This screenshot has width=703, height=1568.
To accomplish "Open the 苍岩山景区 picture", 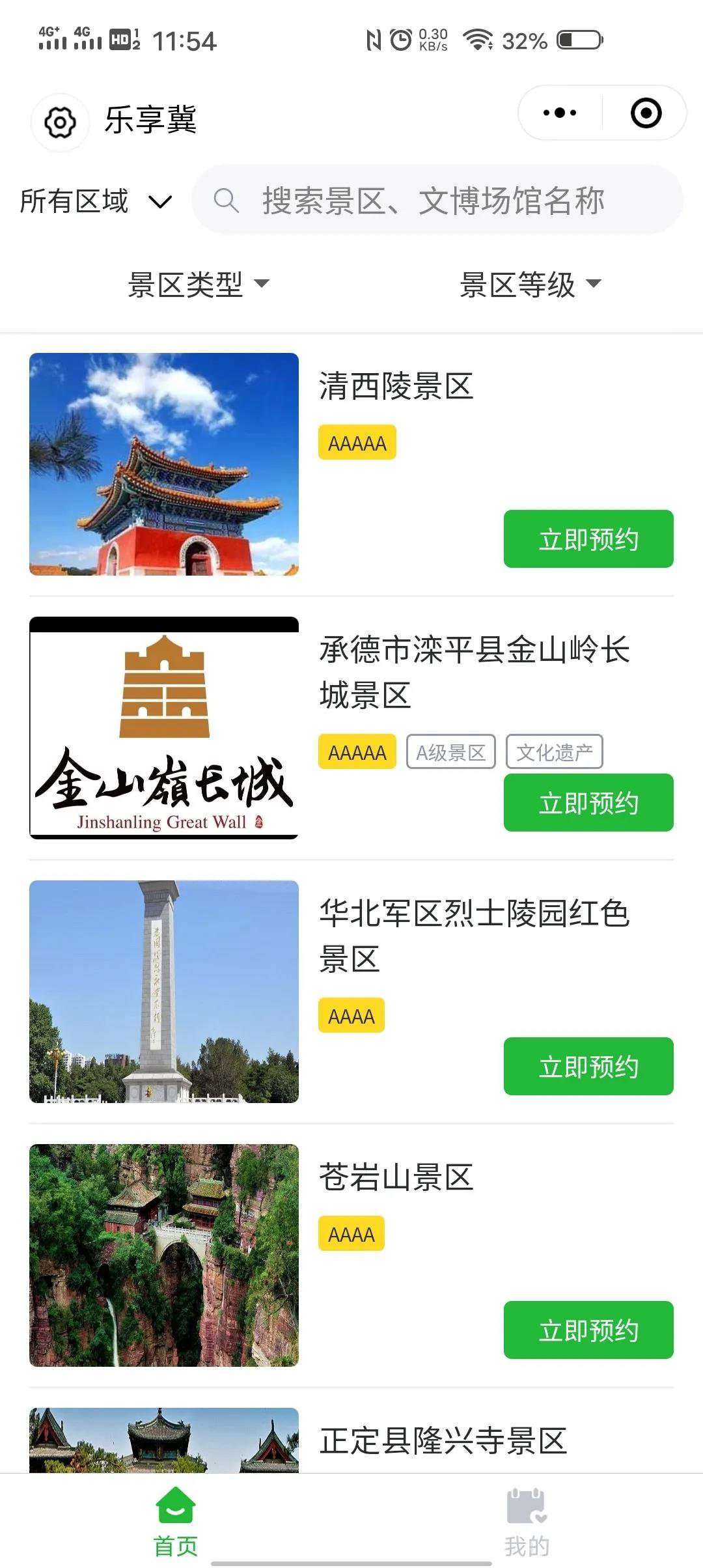I will 164,1255.
